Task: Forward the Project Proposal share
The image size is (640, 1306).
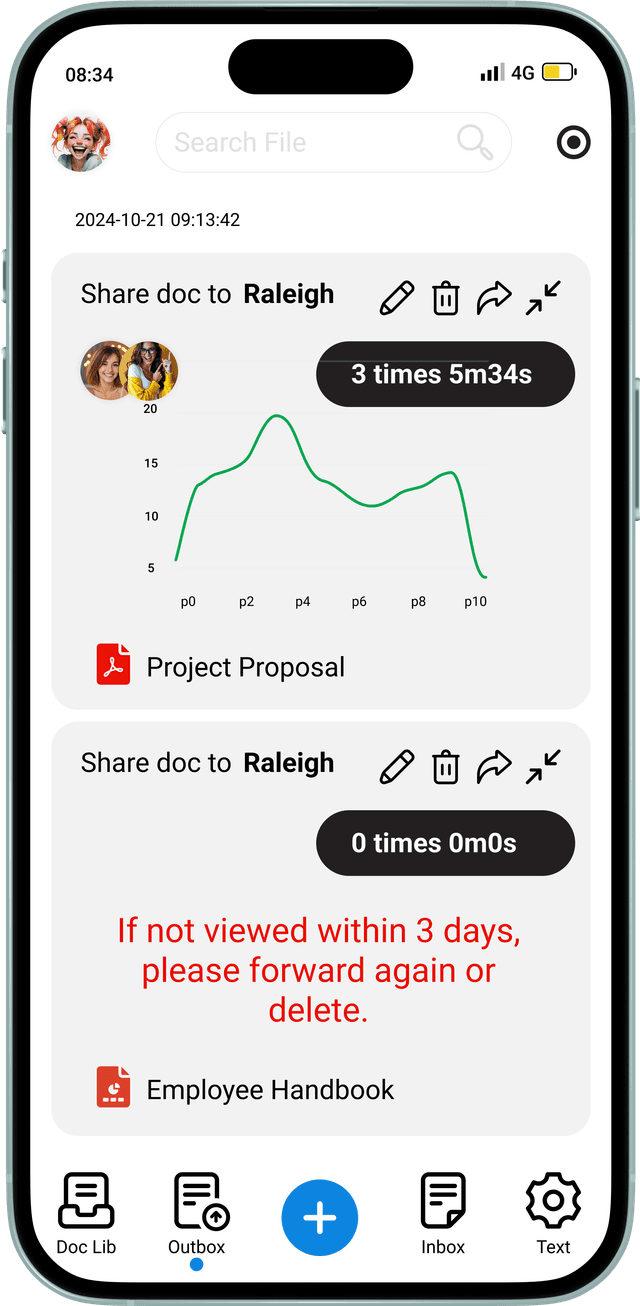Action: pos(494,298)
